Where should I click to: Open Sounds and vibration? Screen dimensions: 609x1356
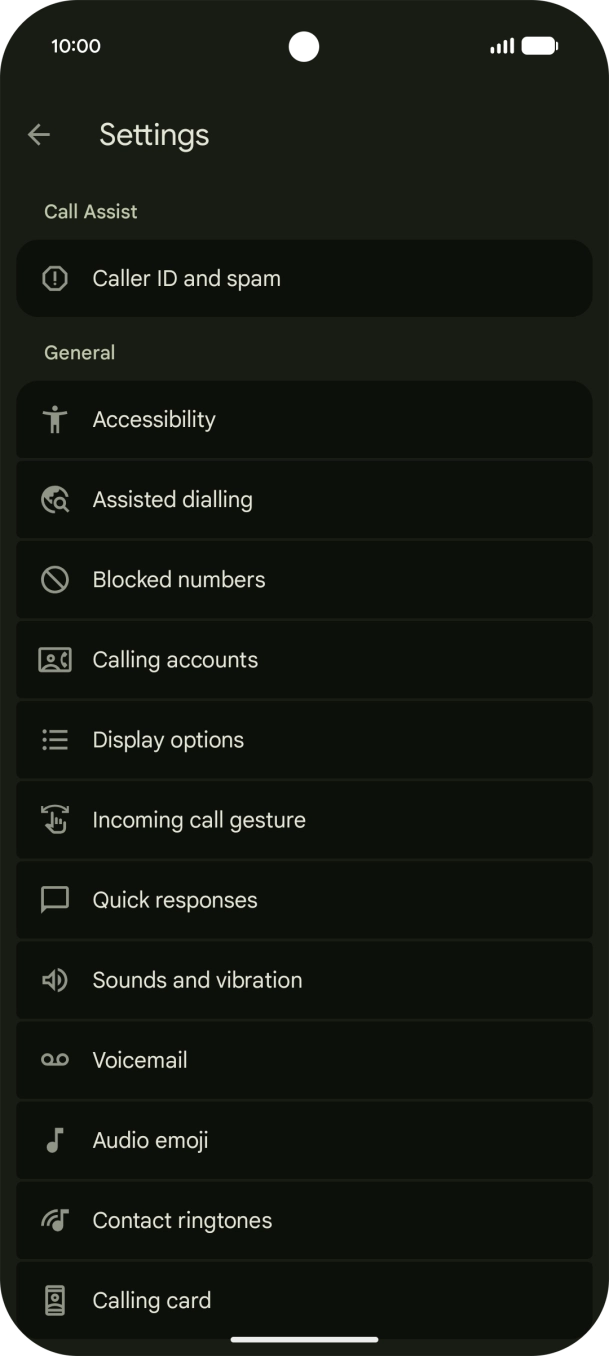(x=304, y=980)
